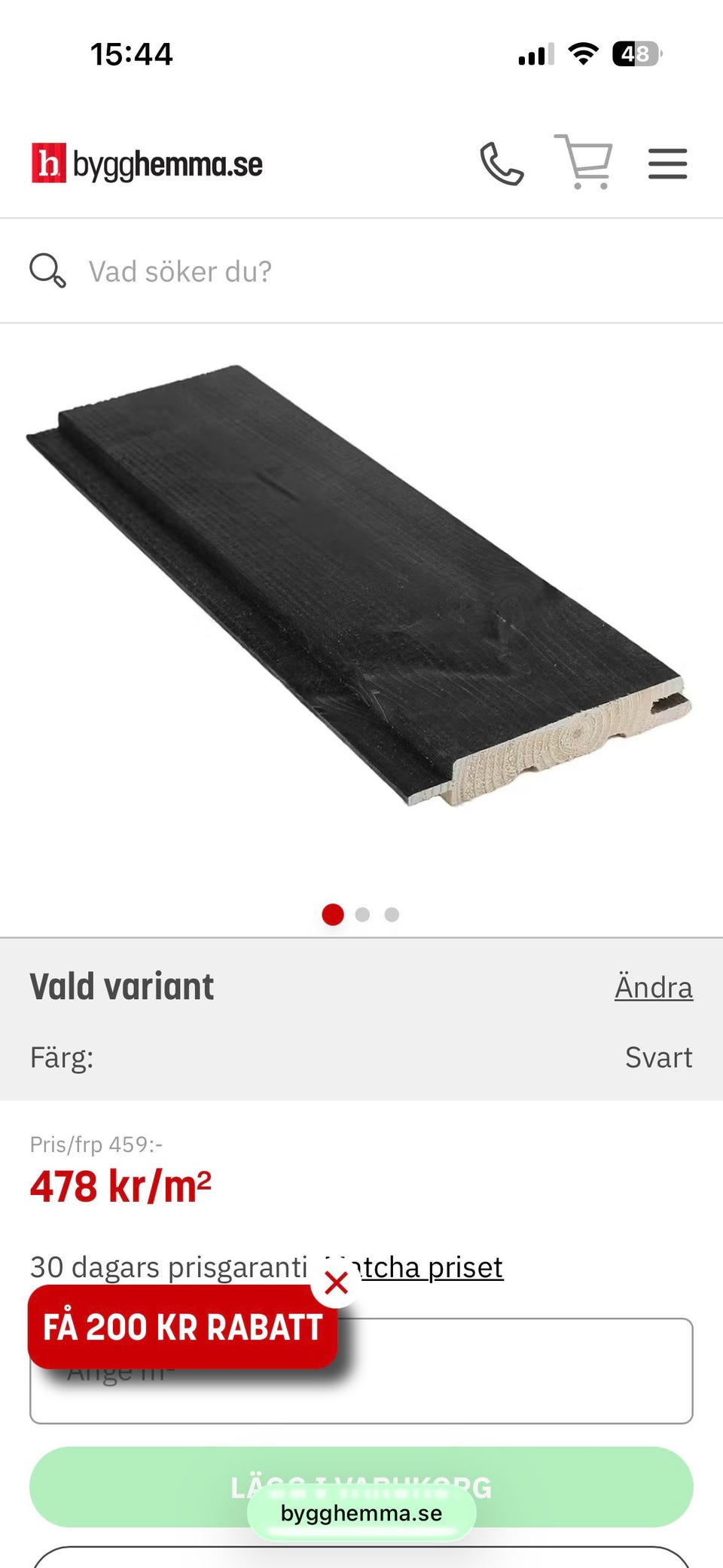Viewport: 723px width, 1568px height.
Task: Tap Ändra to change the variant
Action: point(654,987)
